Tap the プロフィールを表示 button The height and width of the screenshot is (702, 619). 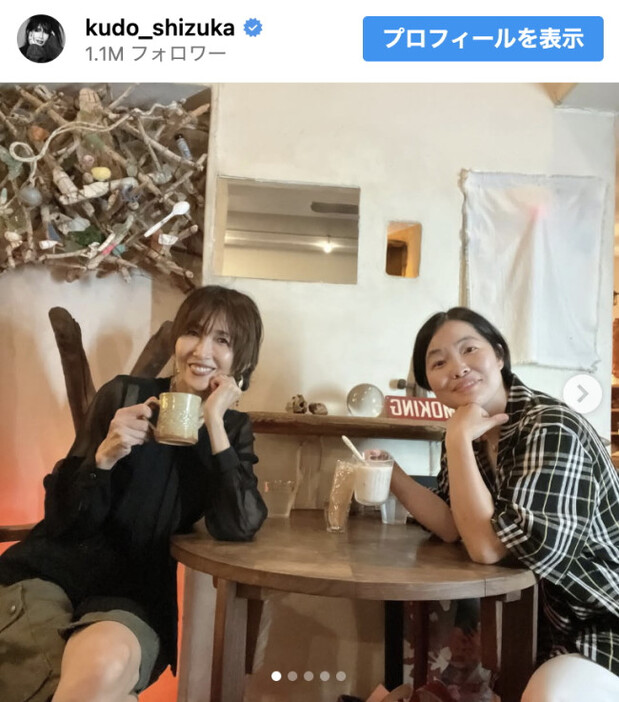tap(483, 39)
